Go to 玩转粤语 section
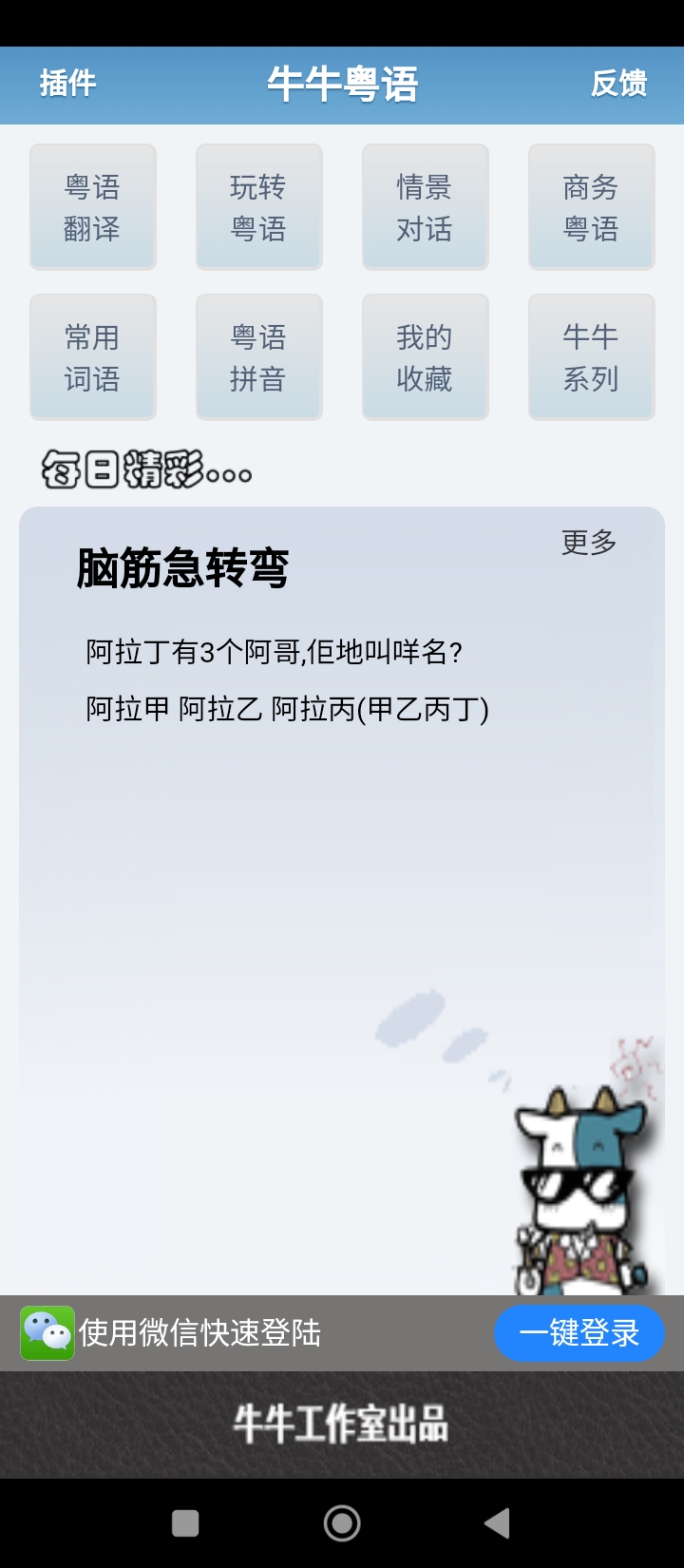Screen dimensions: 684x1568 [258, 207]
